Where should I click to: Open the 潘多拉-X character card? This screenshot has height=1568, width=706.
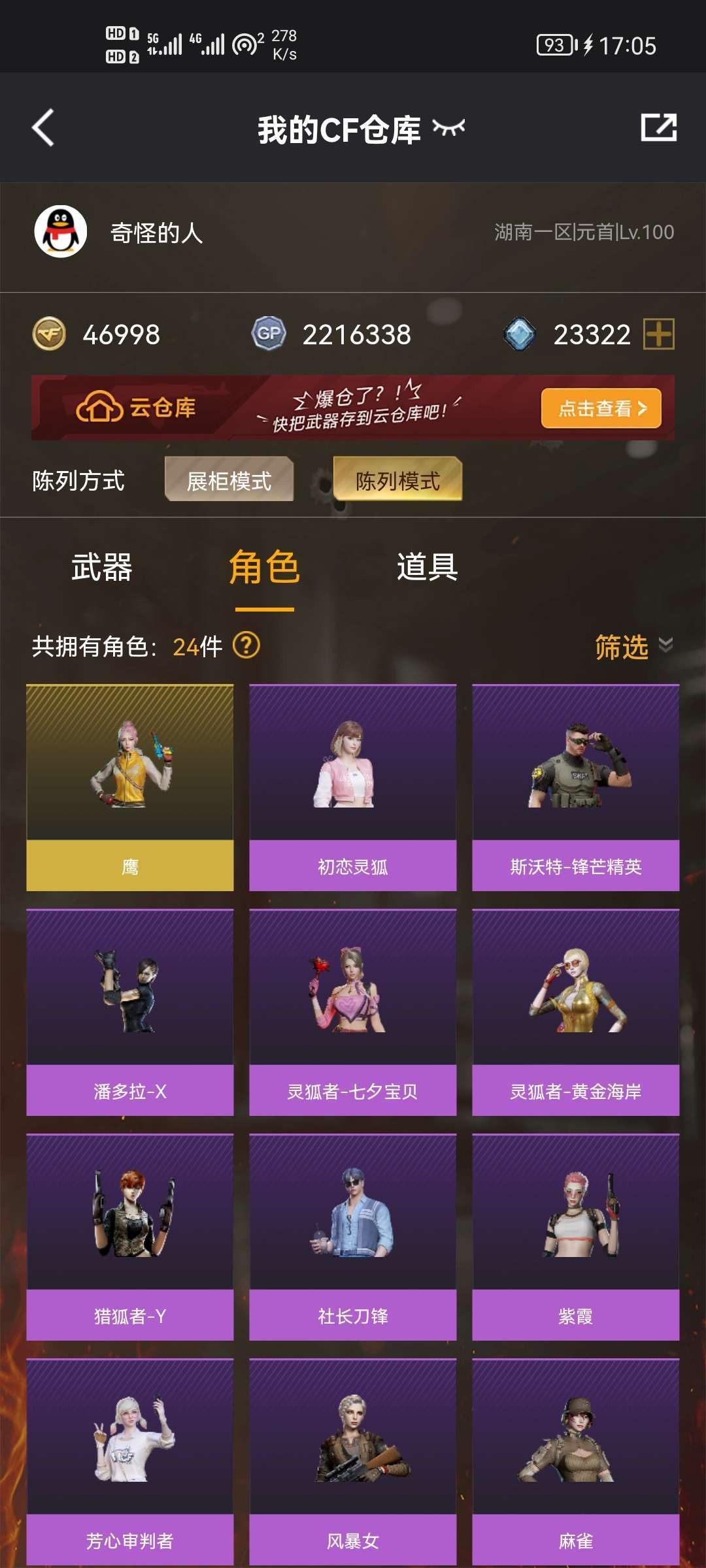tap(130, 1012)
